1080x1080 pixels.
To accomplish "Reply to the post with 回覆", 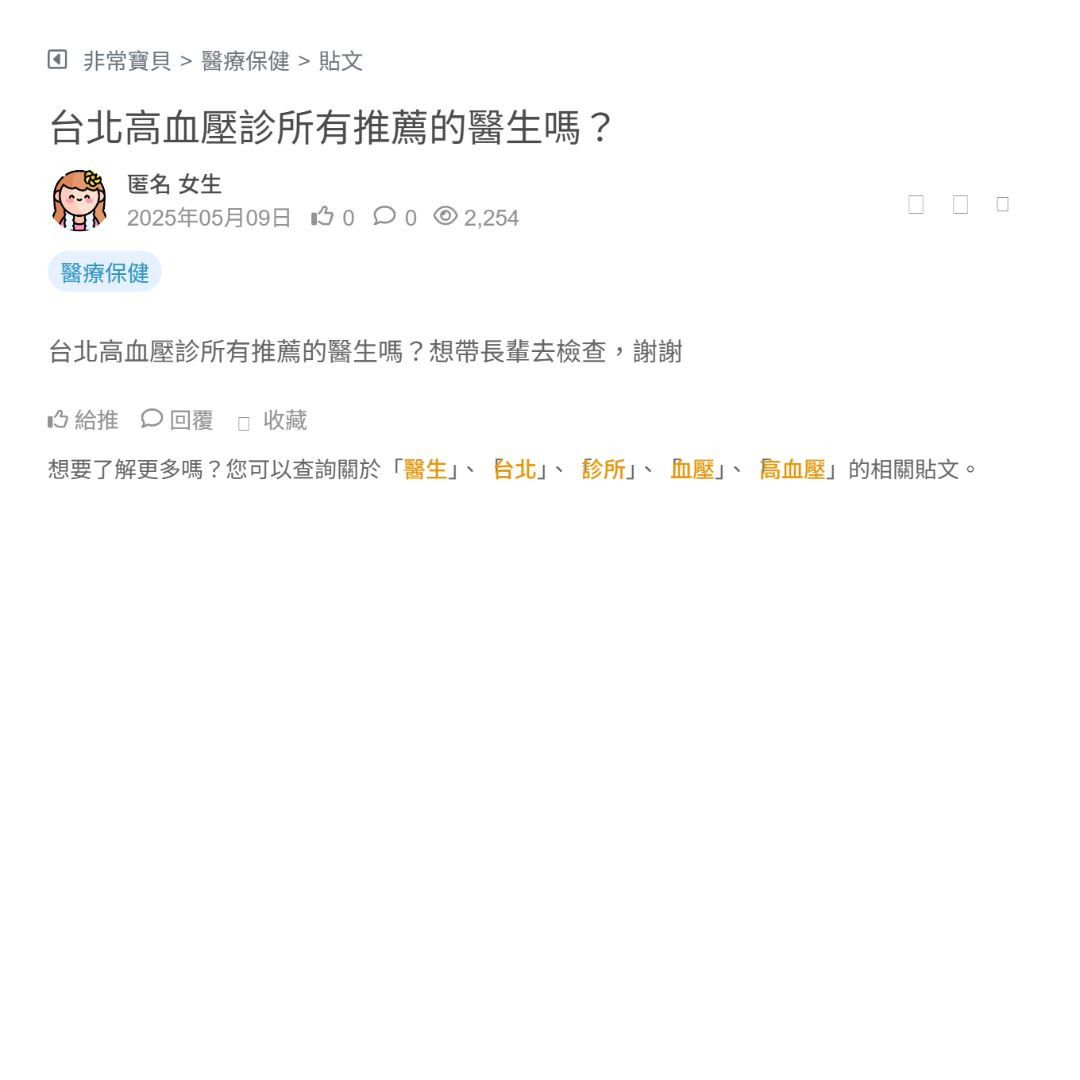I will [x=178, y=420].
